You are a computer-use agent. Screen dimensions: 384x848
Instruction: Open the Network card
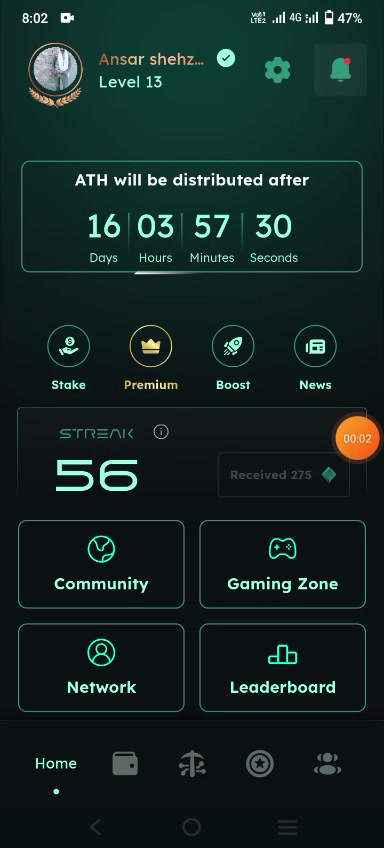pos(101,667)
